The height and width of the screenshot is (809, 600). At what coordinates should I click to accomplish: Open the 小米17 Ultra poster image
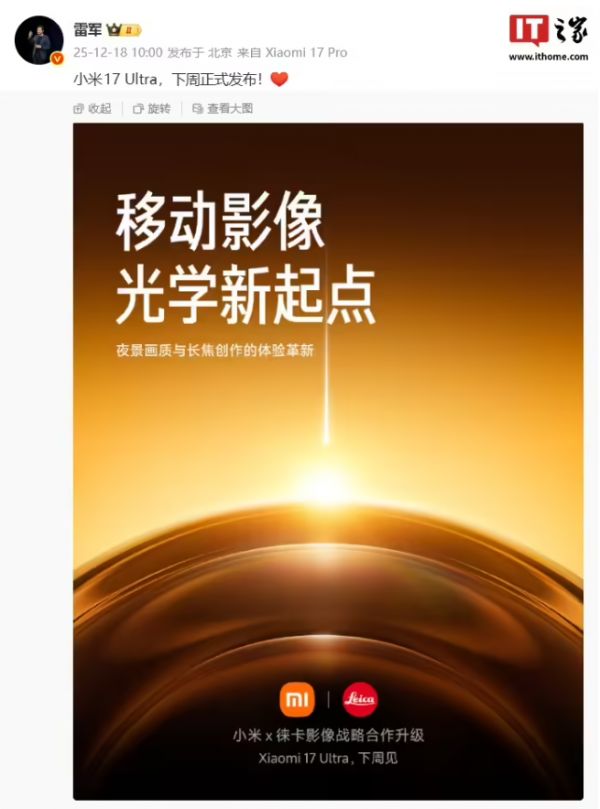[x=327, y=460]
